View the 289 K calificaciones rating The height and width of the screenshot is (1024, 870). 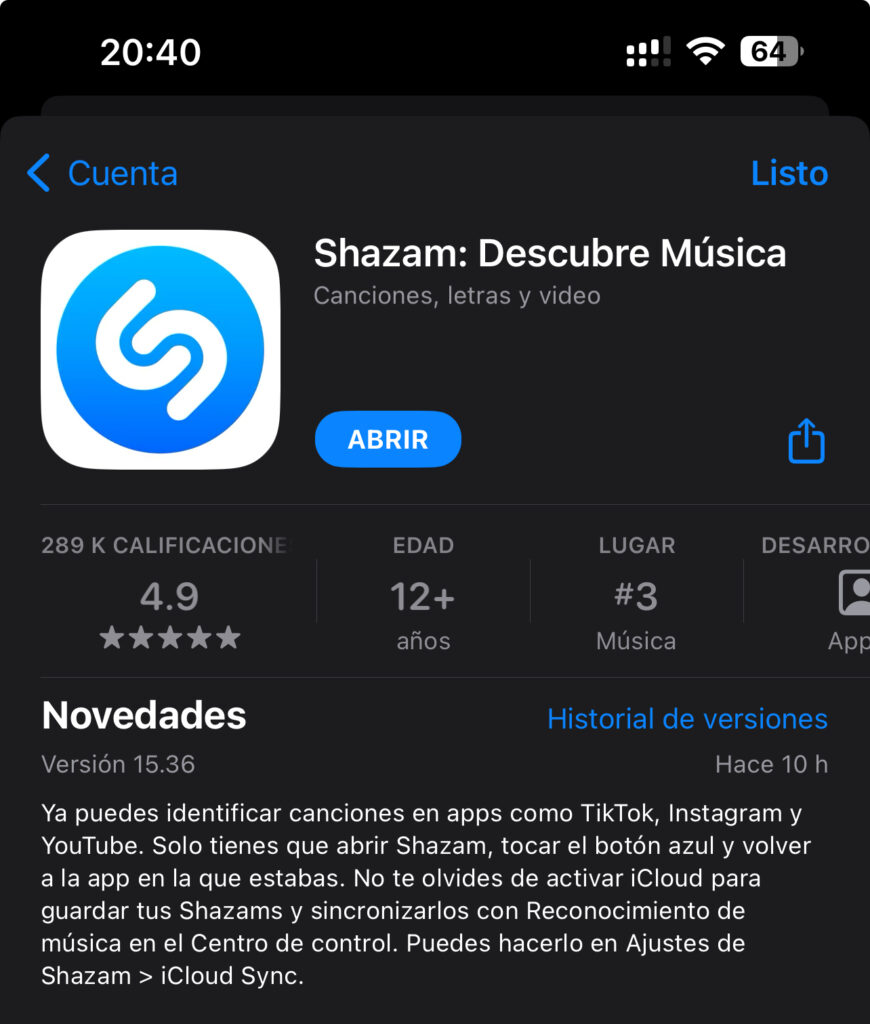[x=169, y=596]
